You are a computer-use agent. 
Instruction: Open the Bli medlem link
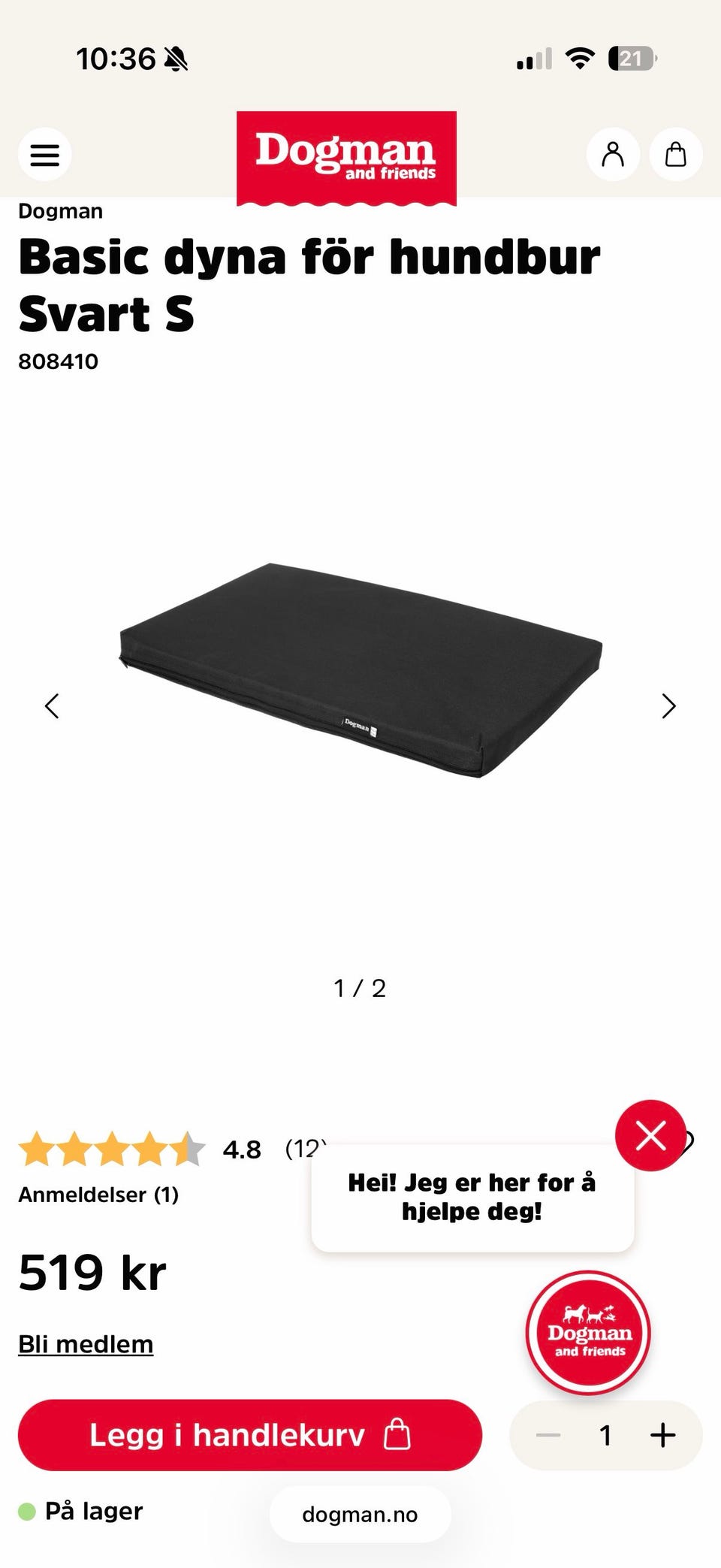(86, 1344)
